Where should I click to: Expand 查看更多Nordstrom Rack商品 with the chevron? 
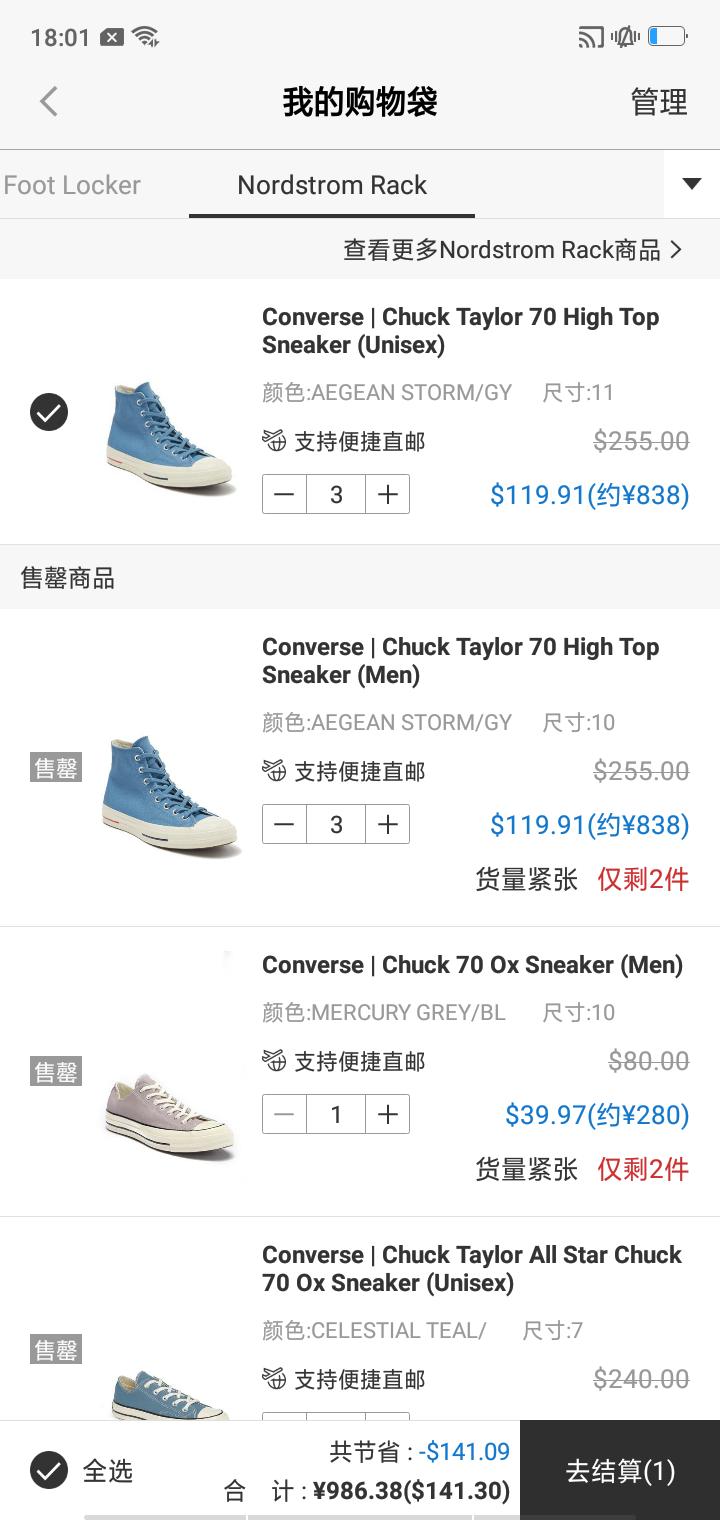pos(678,250)
